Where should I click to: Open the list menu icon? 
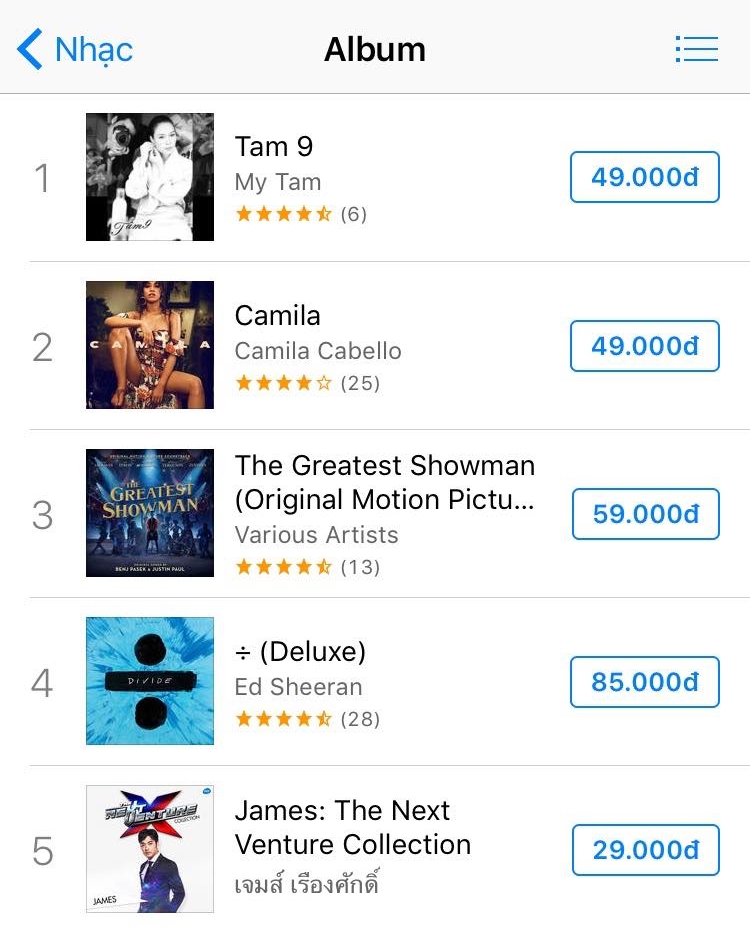(x=696, y=49)
